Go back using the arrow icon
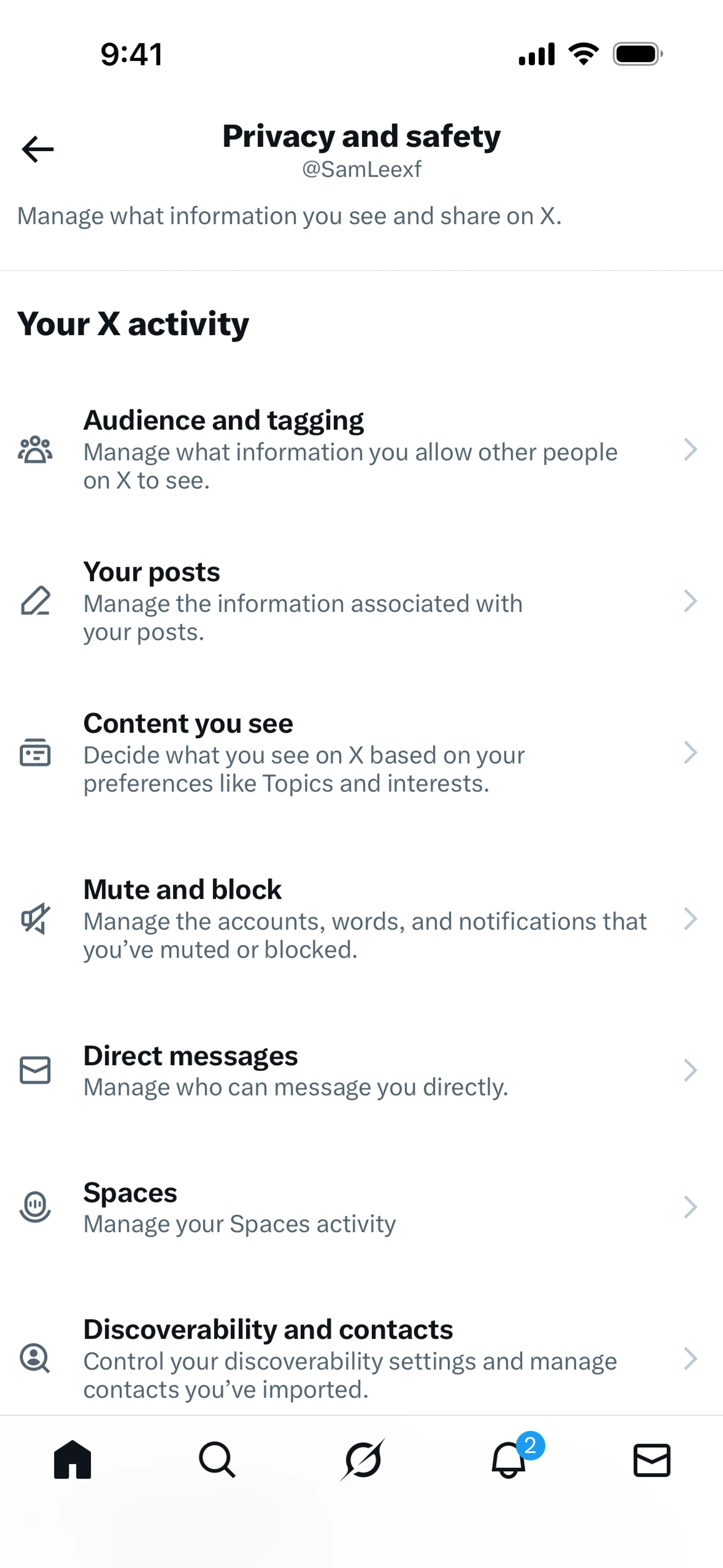Screen dimensions: 723x1568 click(38, 149)
